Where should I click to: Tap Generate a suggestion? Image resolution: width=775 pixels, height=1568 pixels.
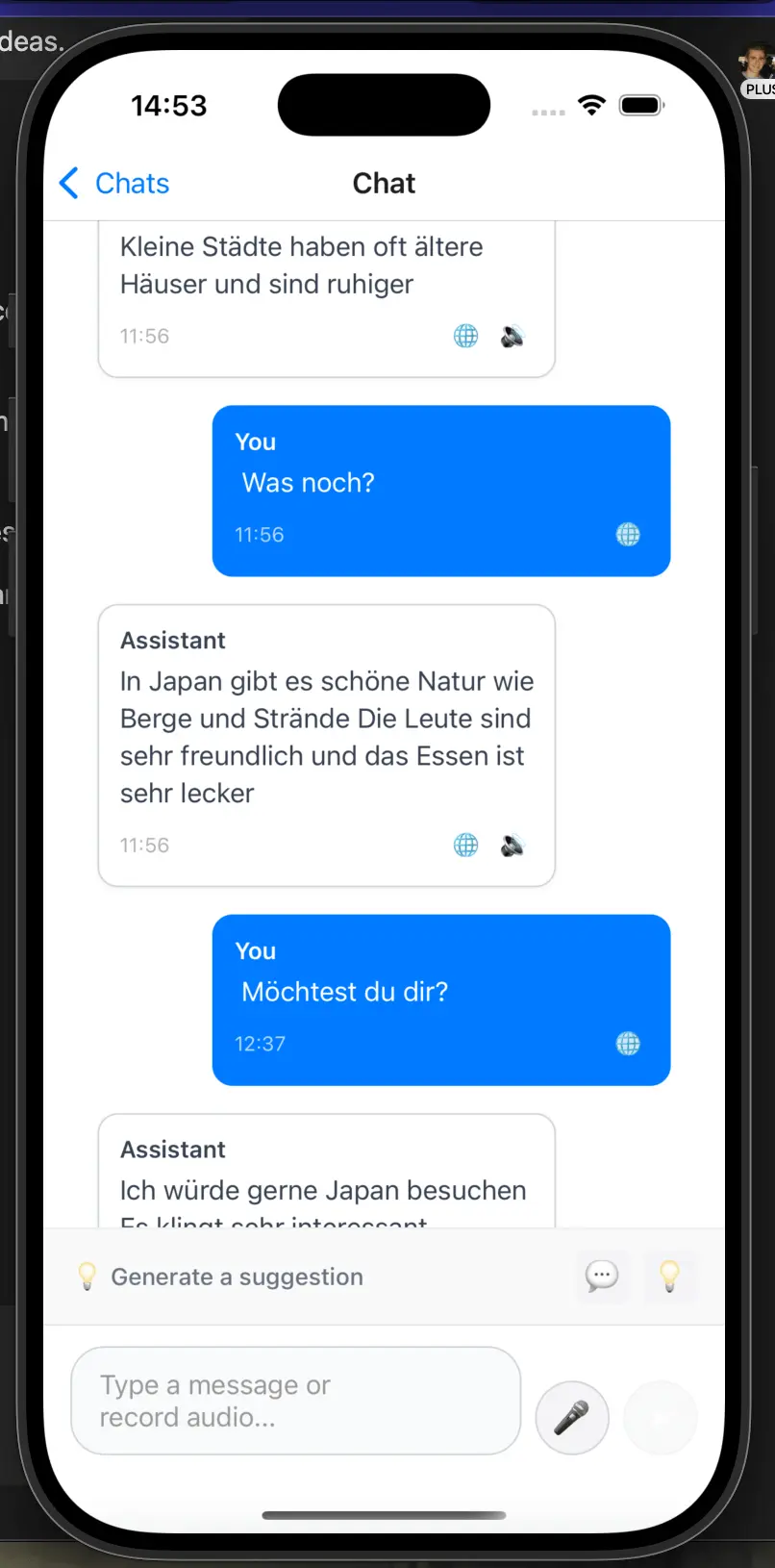237,1277
